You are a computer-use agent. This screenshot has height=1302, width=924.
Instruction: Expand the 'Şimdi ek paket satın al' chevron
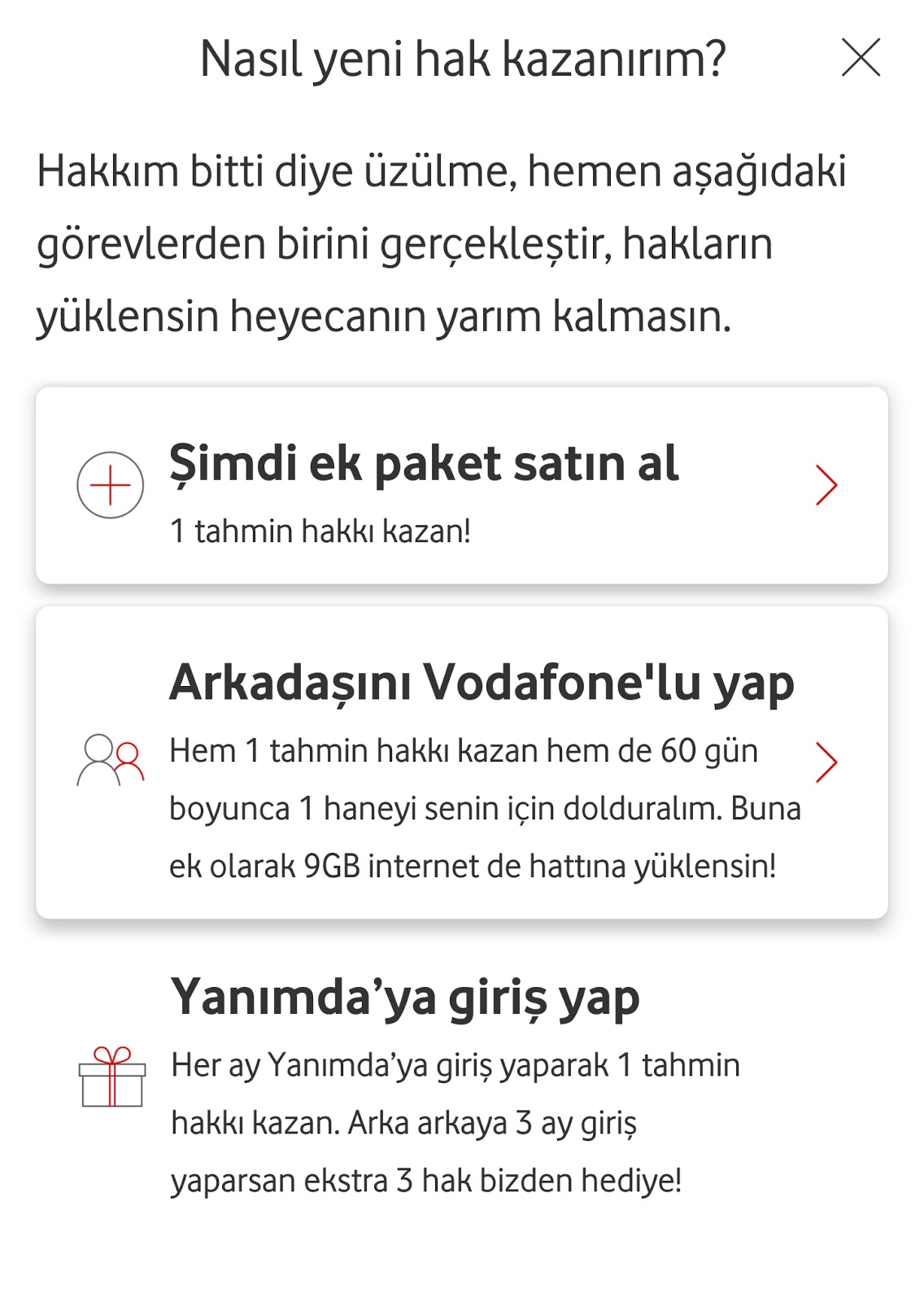pos(826,487)
